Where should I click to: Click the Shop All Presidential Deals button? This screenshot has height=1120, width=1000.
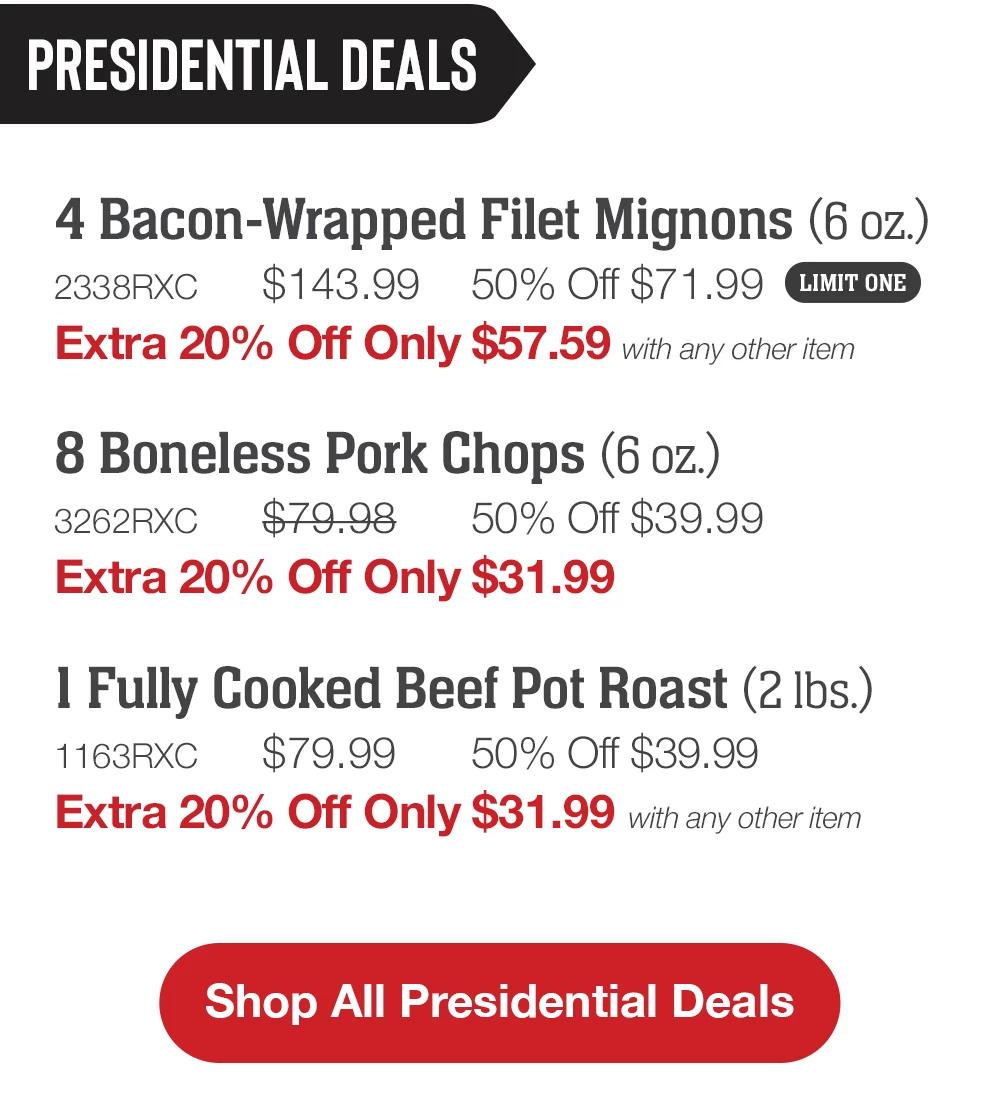coord(500,1000)
